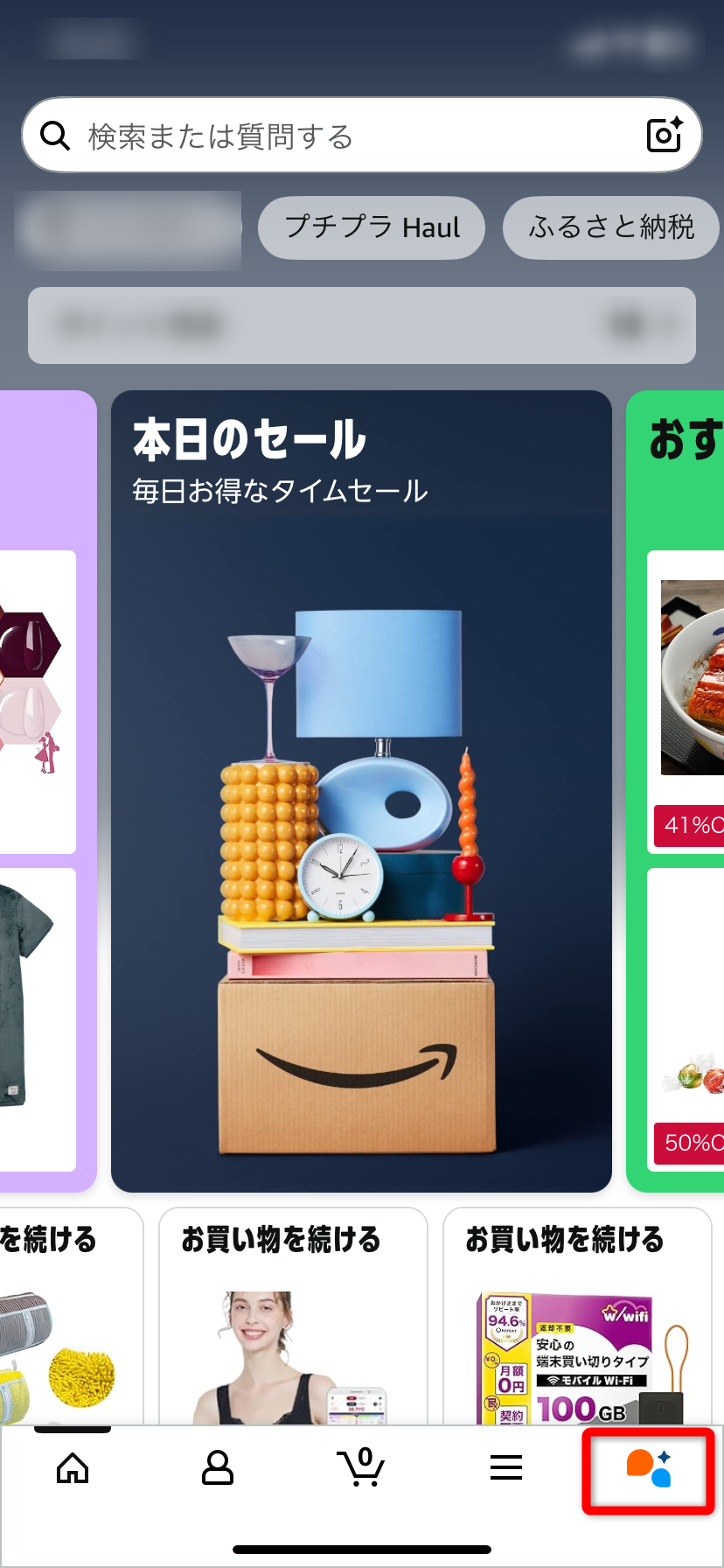
Task: Select the プチプラ Haul chip
Action: coord(372,227)
